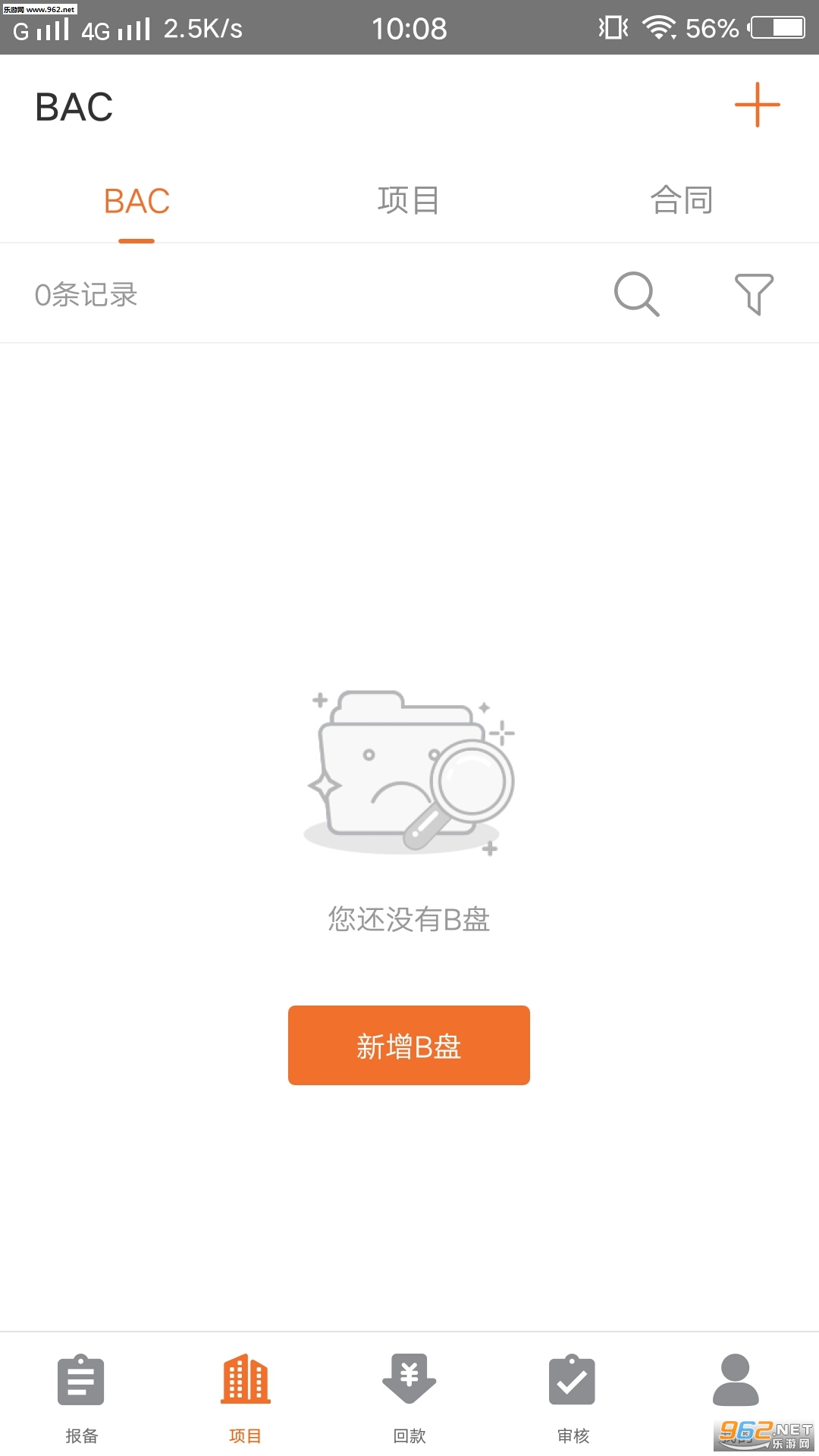The width and height of the screenshot is (819, 1456).
Task: Select the BAC top tab
Action: coord(136,201)
